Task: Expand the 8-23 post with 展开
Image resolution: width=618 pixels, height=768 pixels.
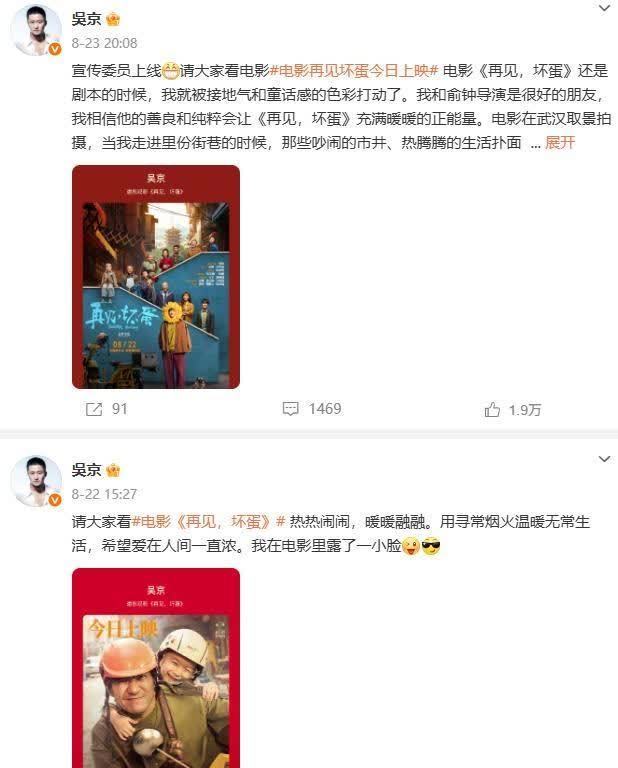Action: tap(560, 143)
